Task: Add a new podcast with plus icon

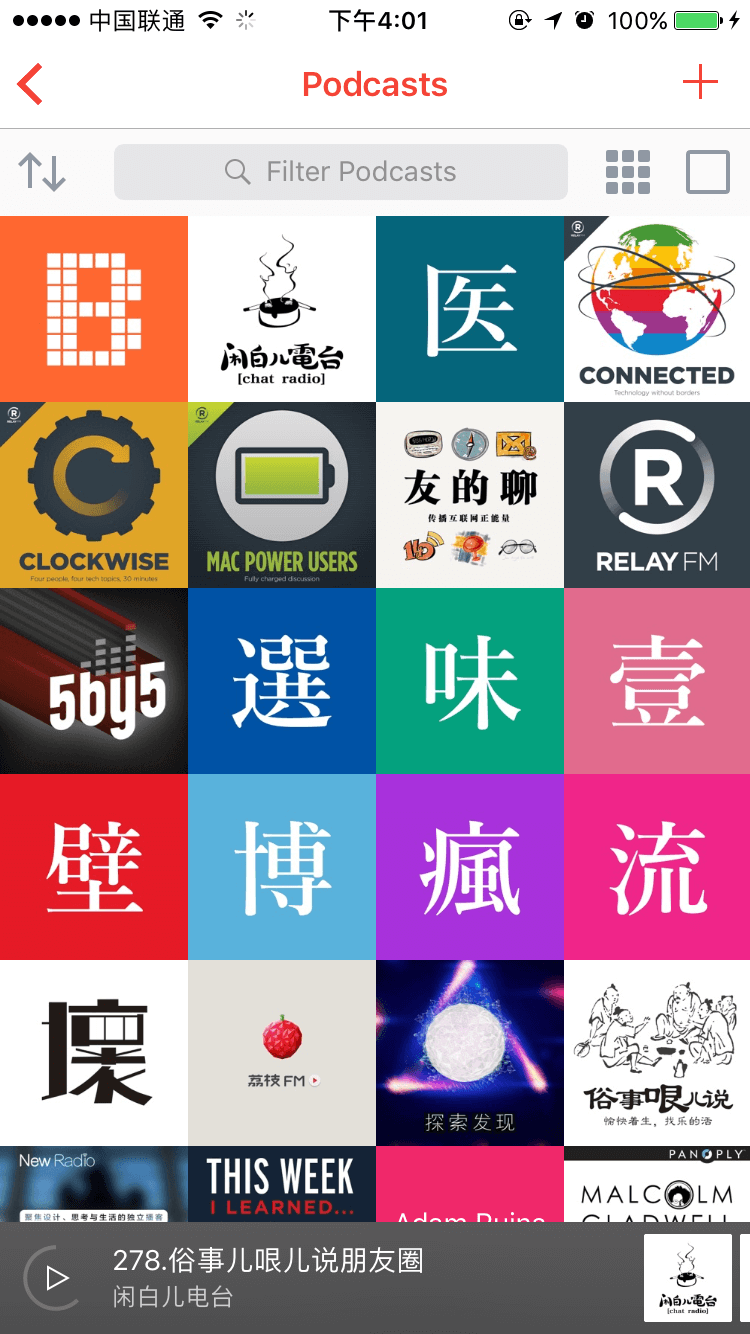Action: (x=700, y=82)
